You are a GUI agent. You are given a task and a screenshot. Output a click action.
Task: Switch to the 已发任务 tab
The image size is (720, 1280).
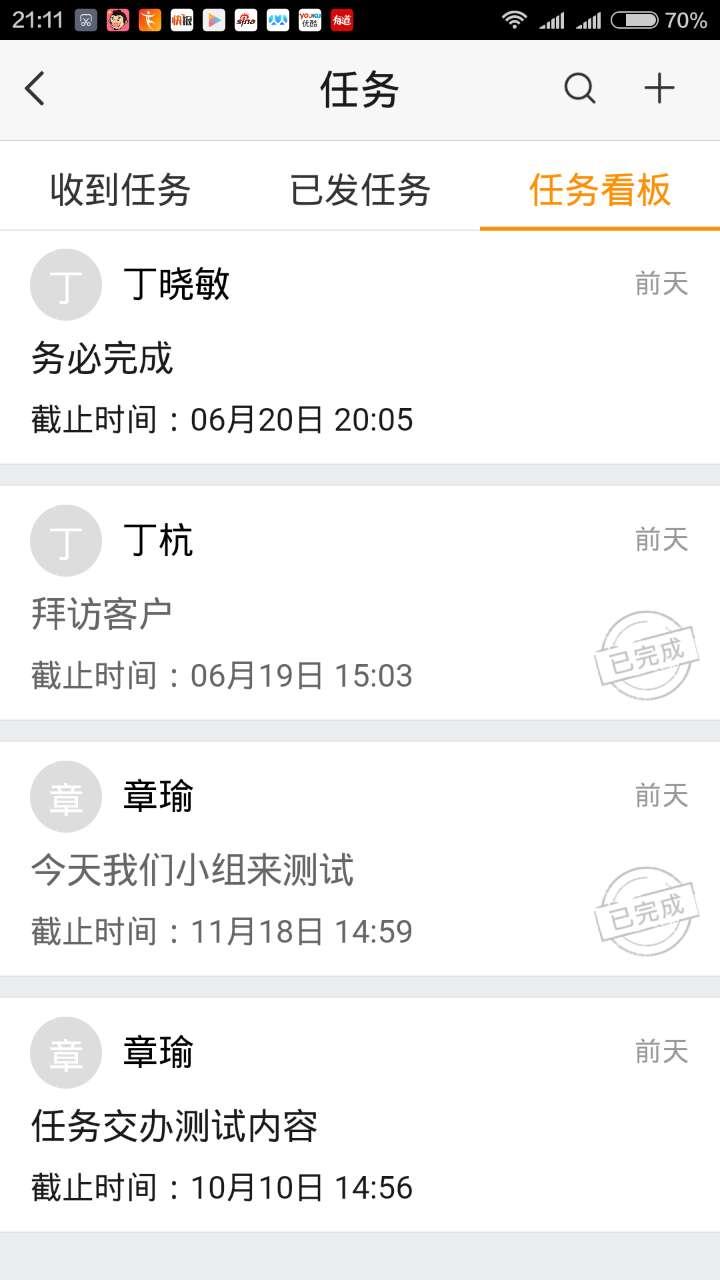(360, 189)
